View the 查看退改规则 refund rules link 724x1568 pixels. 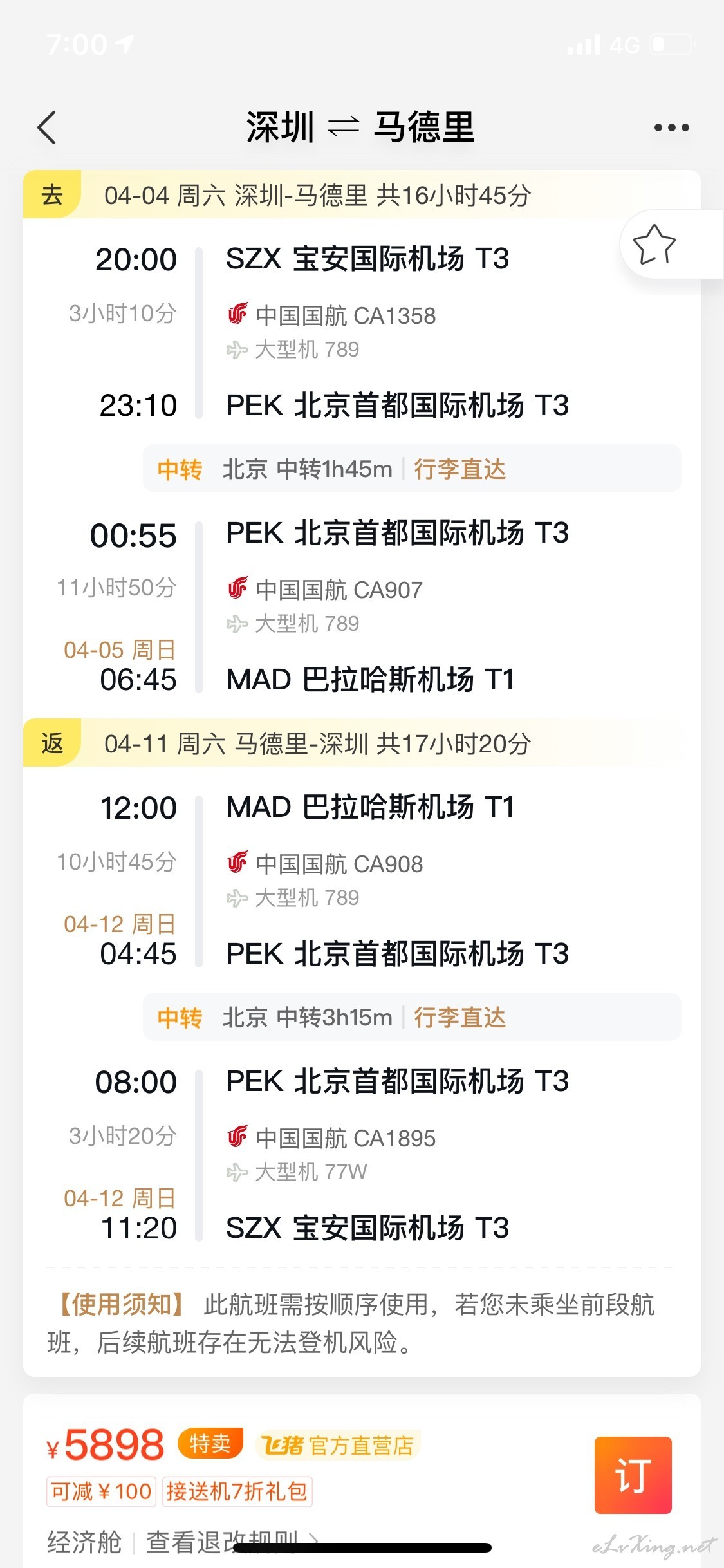(232, 1542)
